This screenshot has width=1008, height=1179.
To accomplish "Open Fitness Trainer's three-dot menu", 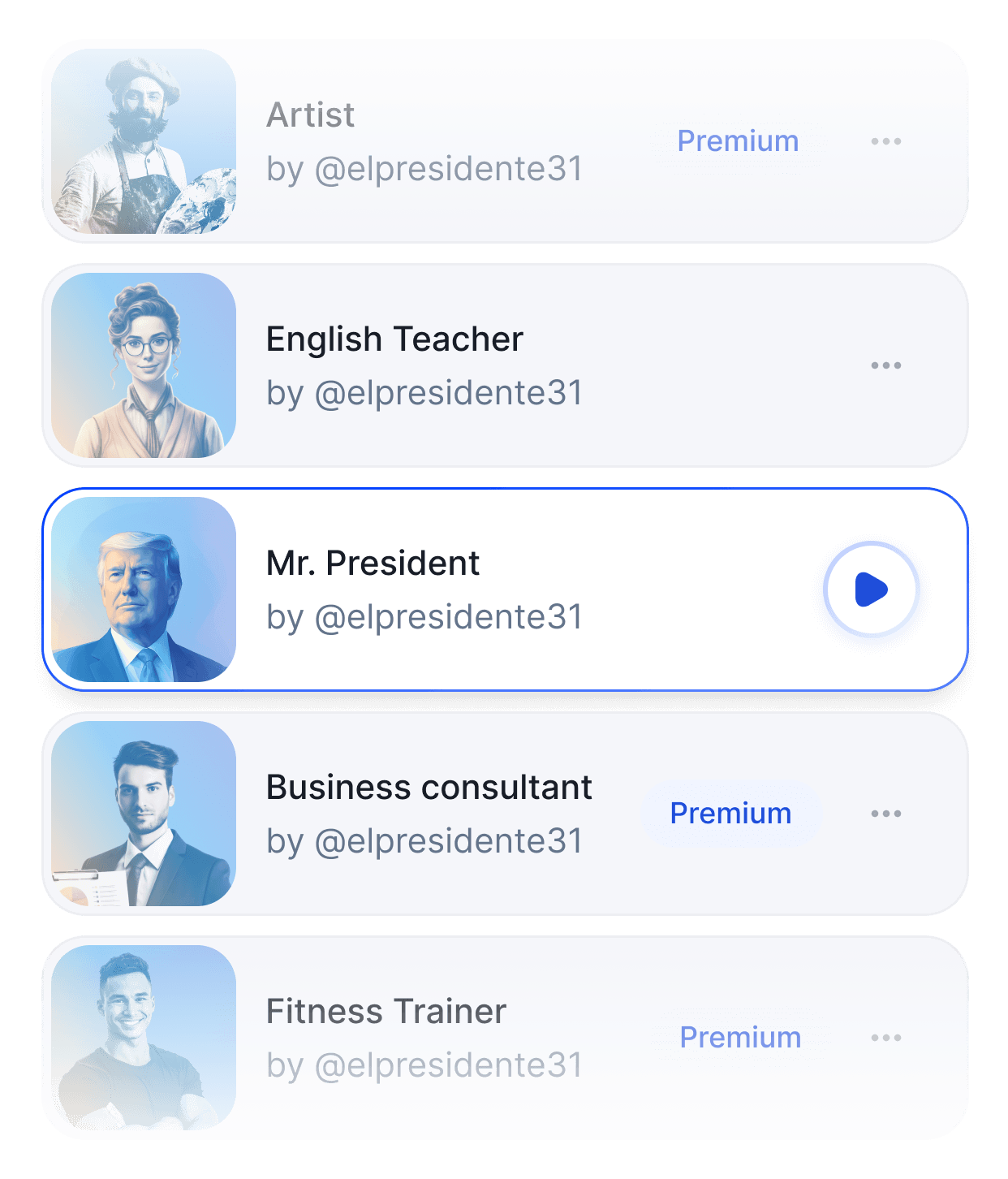I will (x=885, y=1038).
